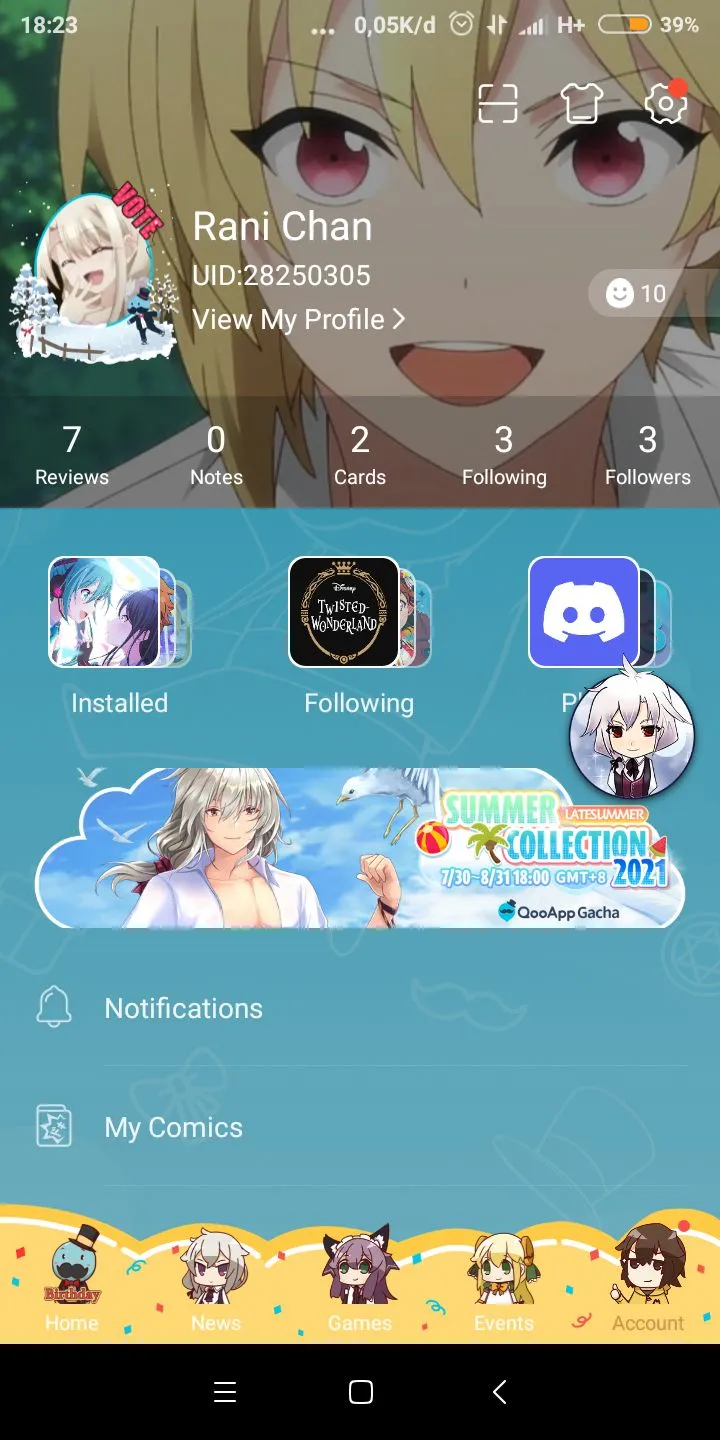Screen dimensions: 720x1440
Task: Open the Following users count
Action: pos(504,455)
